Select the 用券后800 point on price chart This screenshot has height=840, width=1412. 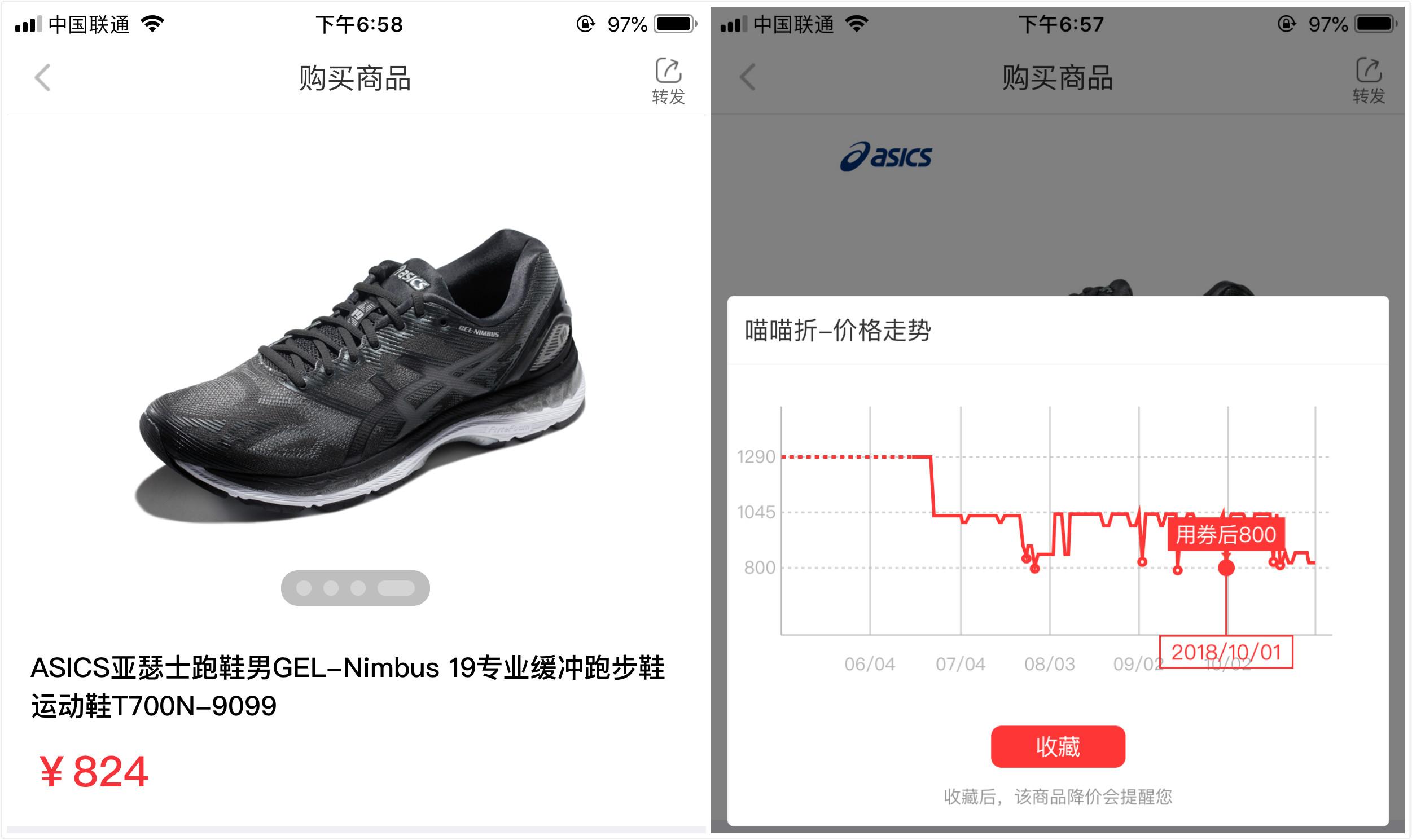pyautogui.click(x=1226, y=568)
